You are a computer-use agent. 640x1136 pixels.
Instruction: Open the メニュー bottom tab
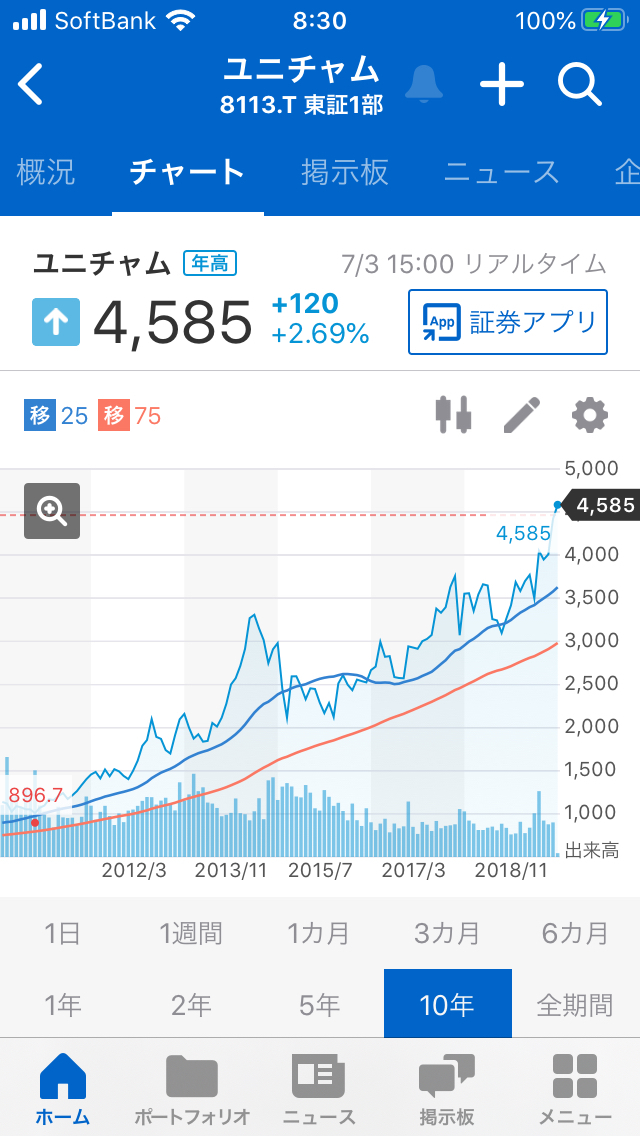point(575,1090)
